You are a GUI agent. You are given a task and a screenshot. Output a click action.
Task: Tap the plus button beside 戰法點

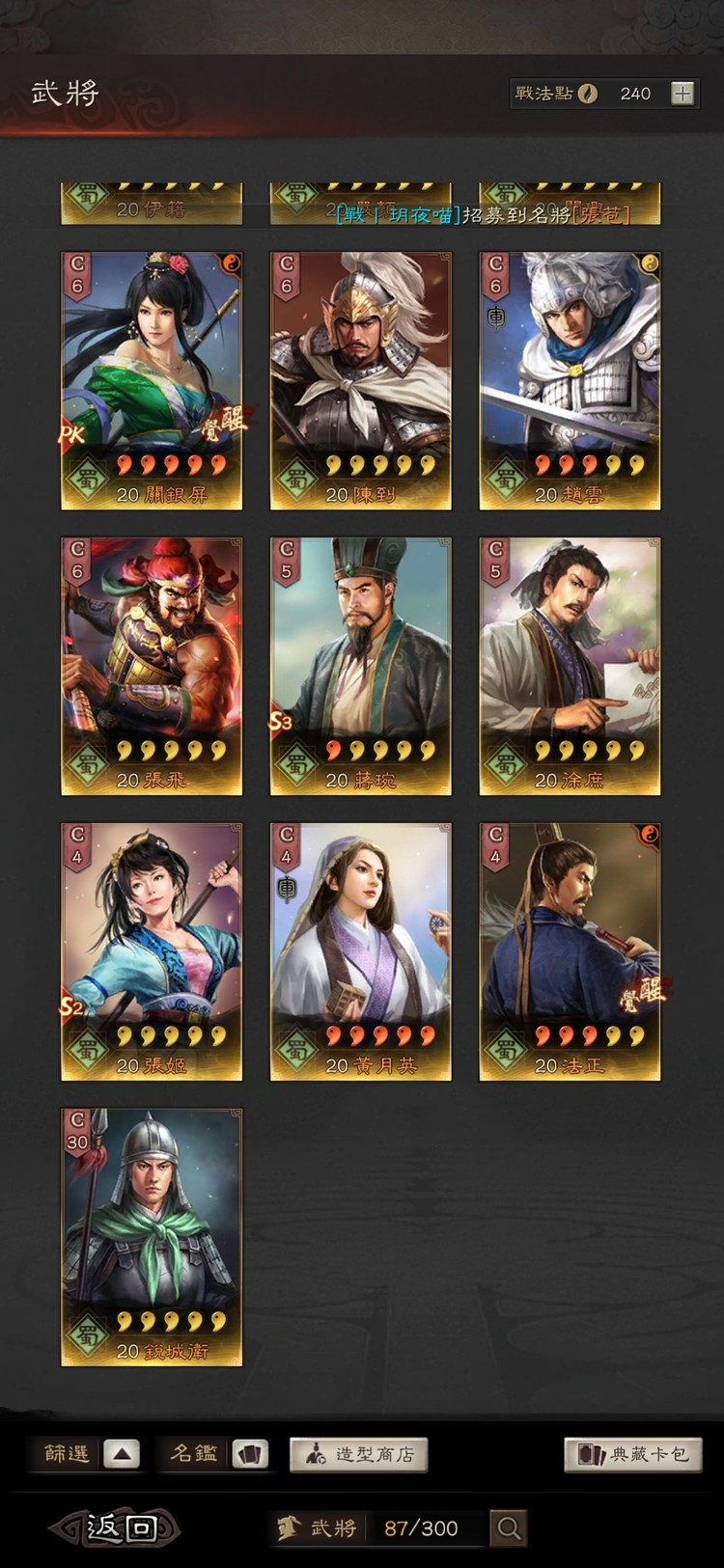coord(682,94)
